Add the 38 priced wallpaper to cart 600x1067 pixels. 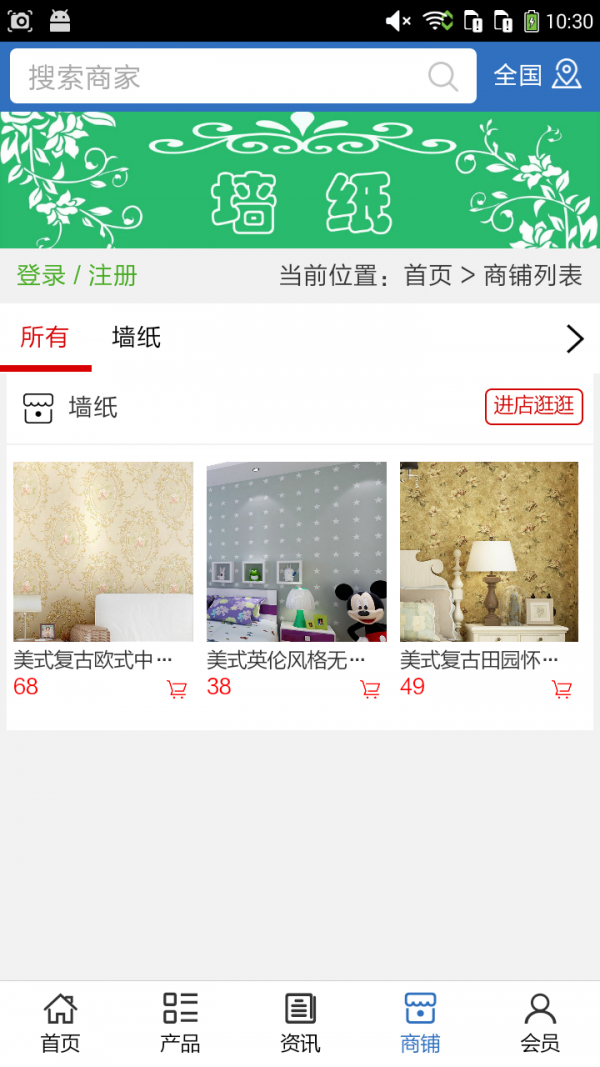(370, 689)
